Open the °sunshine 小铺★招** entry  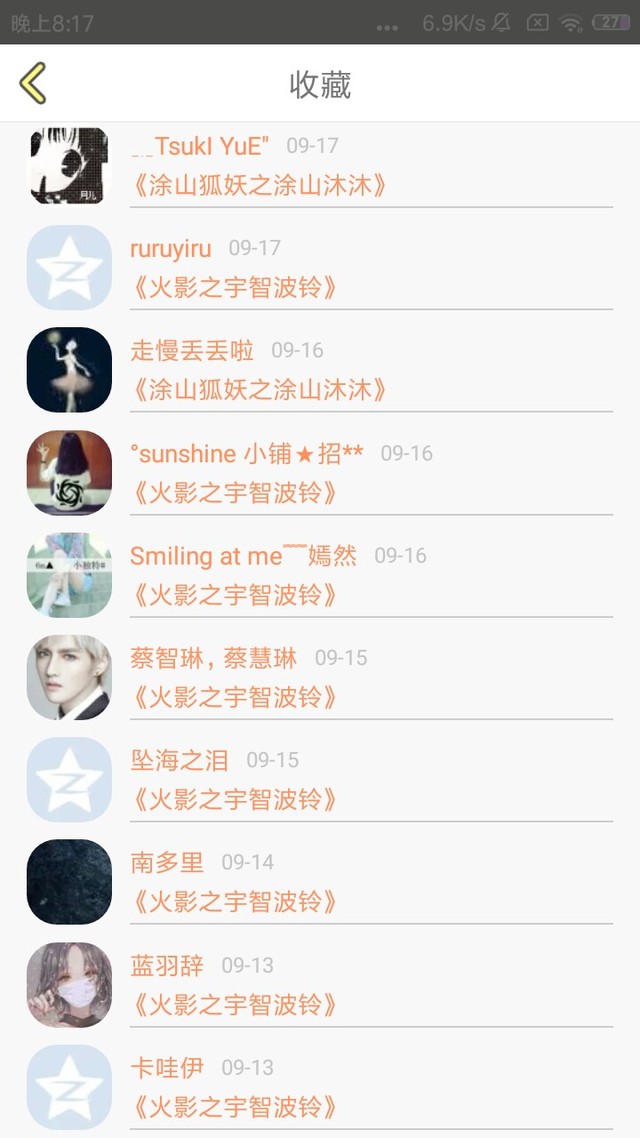[x=320, y=473]
